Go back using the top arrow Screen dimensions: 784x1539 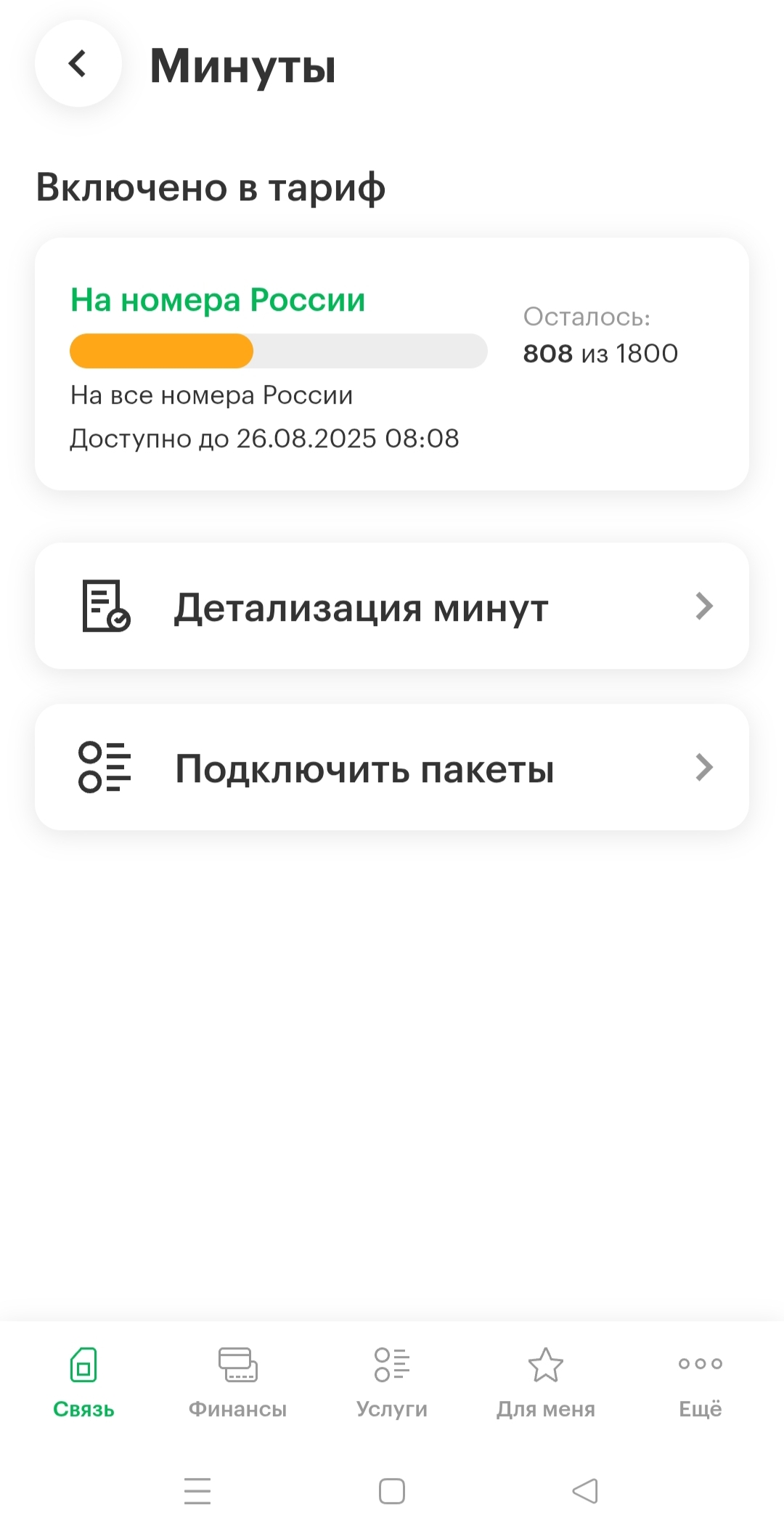click(78, 64)
